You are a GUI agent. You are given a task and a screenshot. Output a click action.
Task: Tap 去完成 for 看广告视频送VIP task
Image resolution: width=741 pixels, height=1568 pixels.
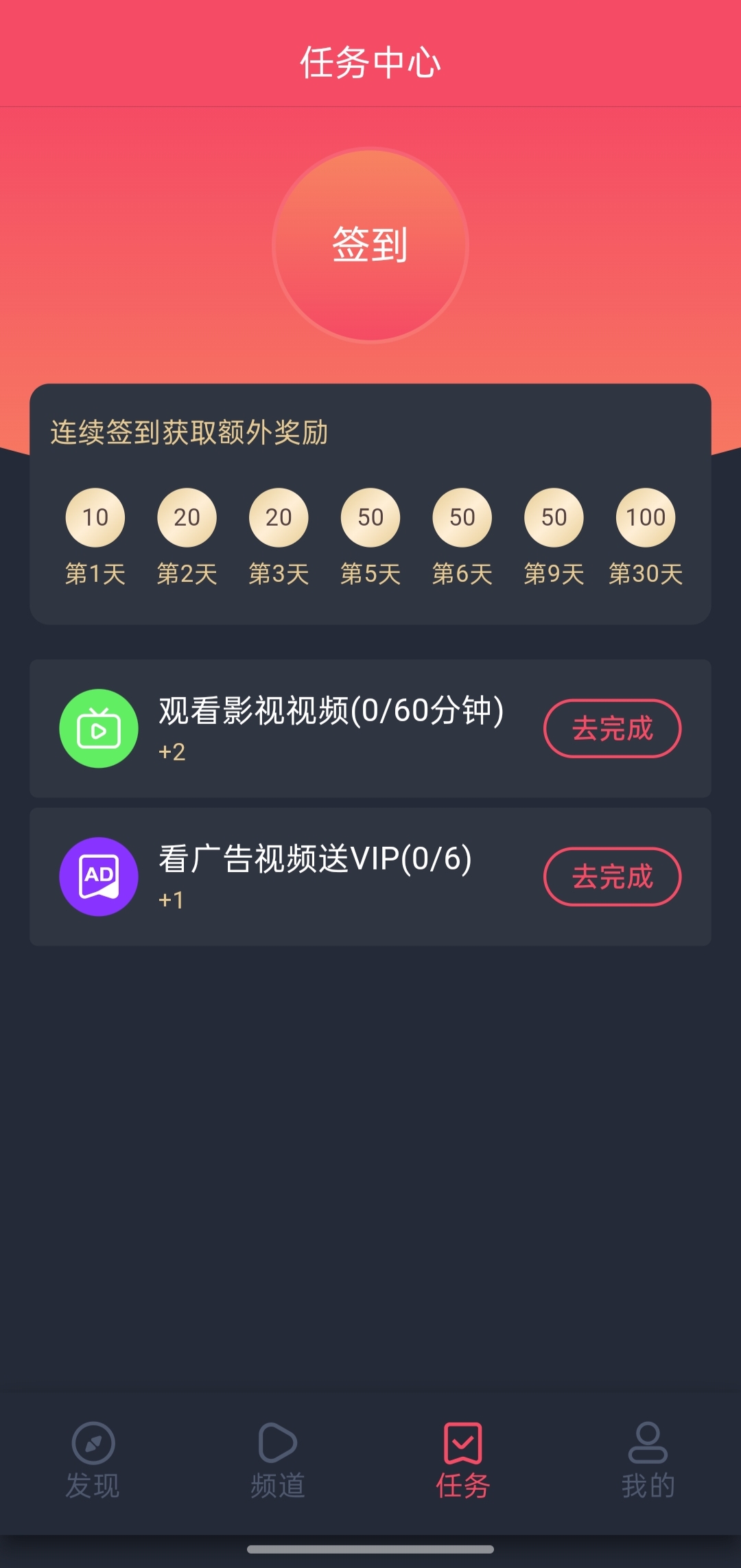click(x=612, y=876)
